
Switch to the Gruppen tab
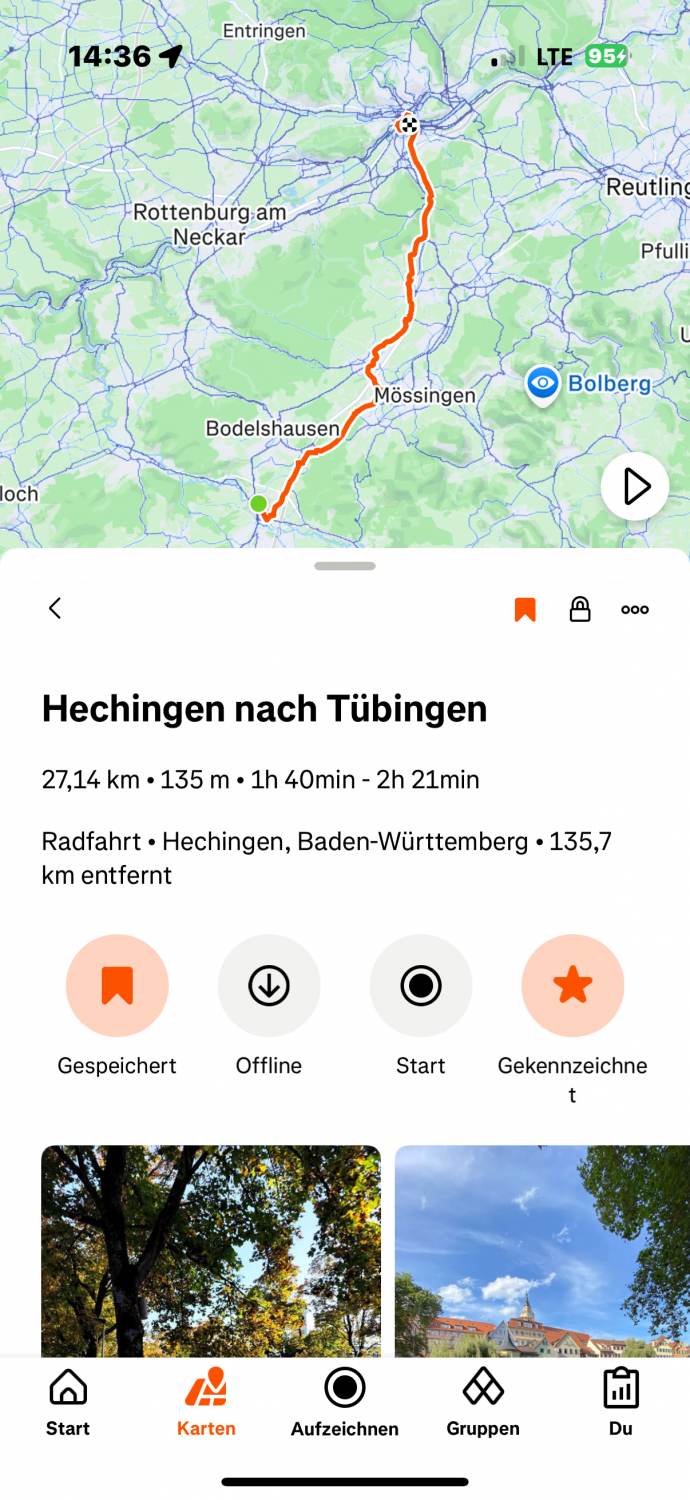[483, 1402]
